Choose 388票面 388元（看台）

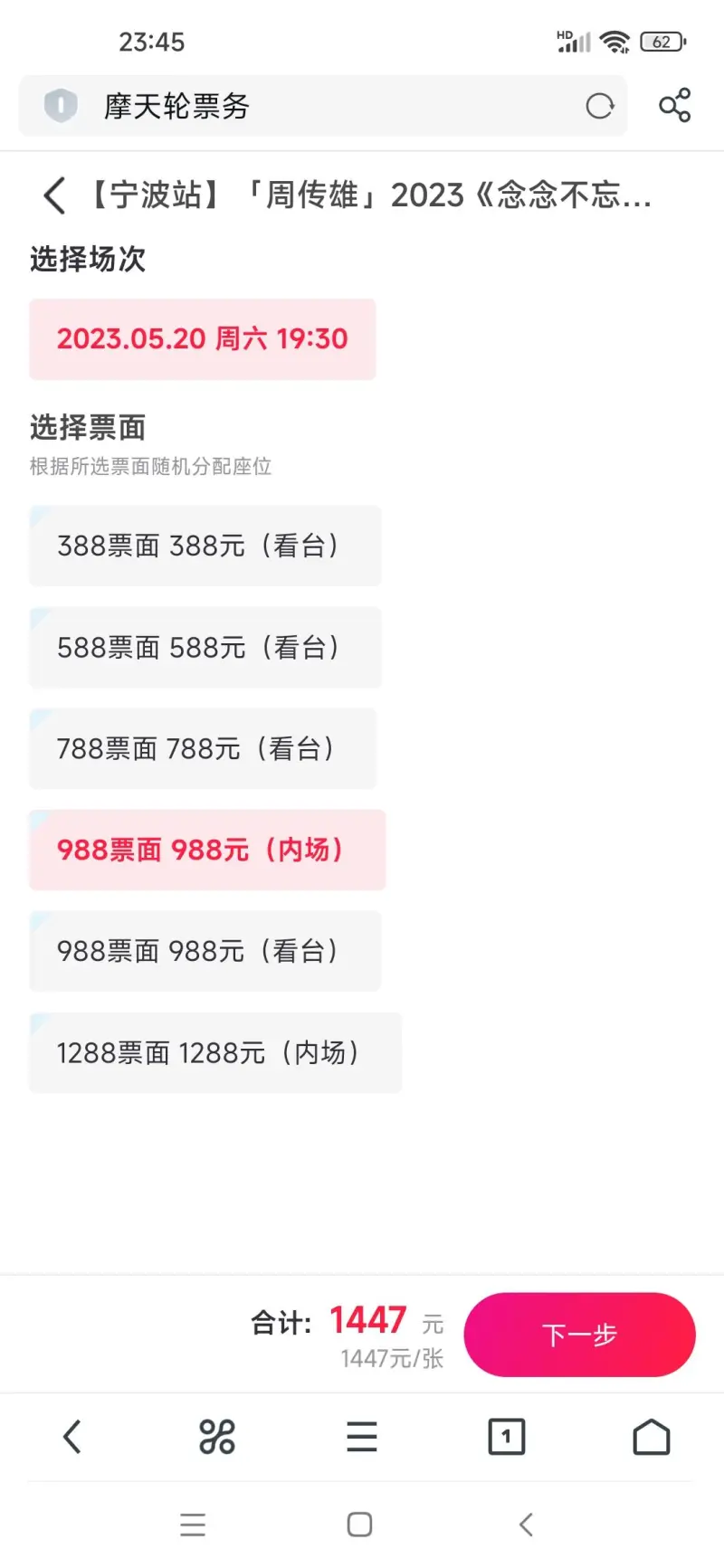point(205,546)
